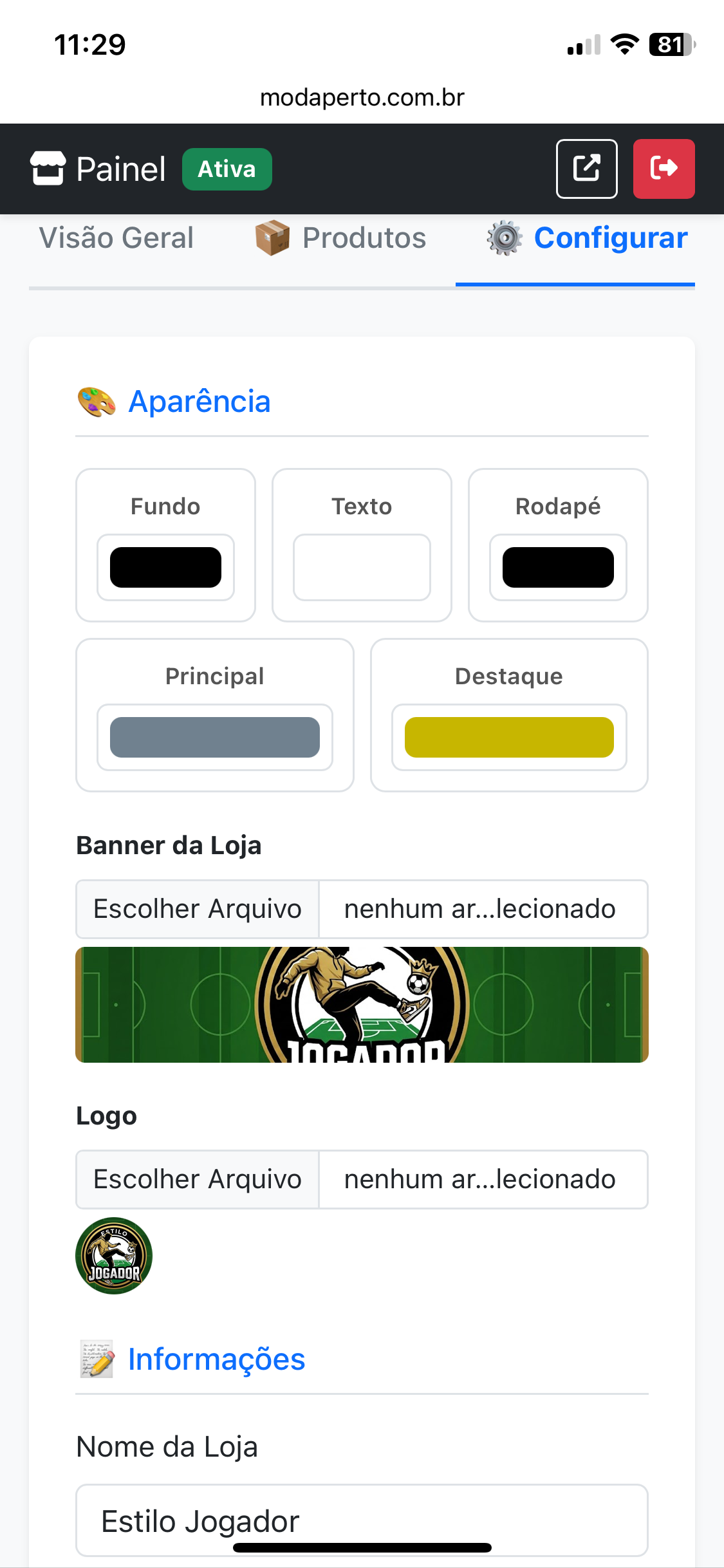Click the palette icon beside Aparência
The image size is (724, 1568).
95,401
